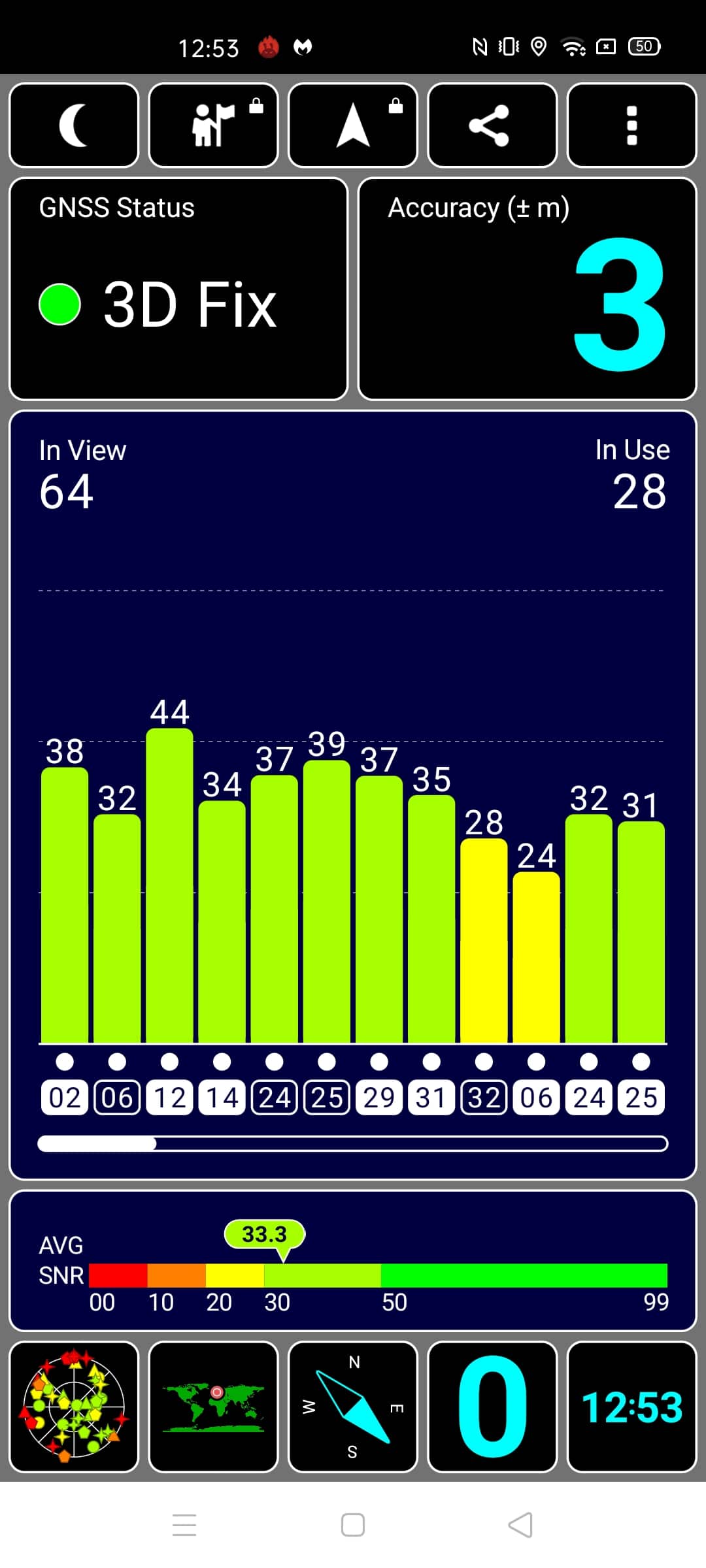Go back using the system back button
Screen dimensions: 706x1568
tap(520, 1525)
